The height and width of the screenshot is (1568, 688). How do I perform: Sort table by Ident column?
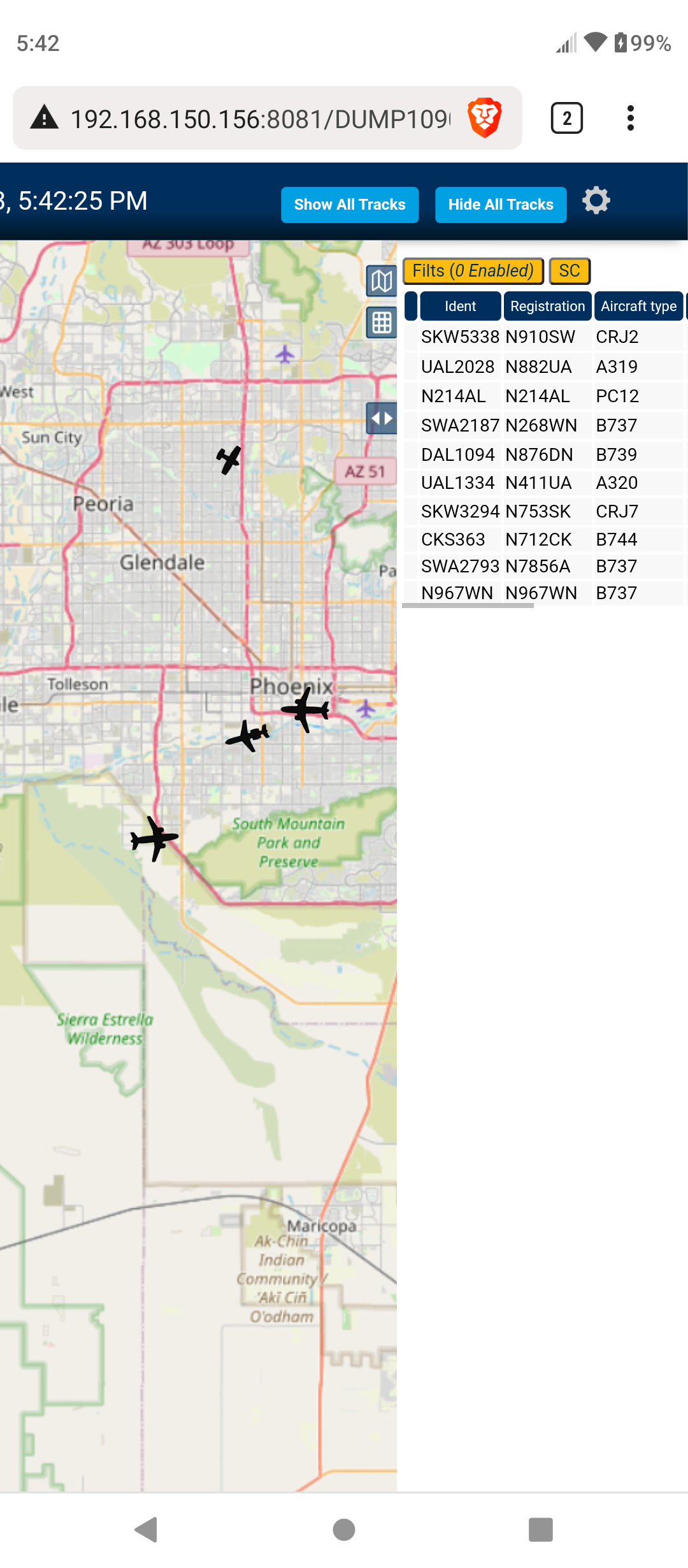(x=460, y=307)
